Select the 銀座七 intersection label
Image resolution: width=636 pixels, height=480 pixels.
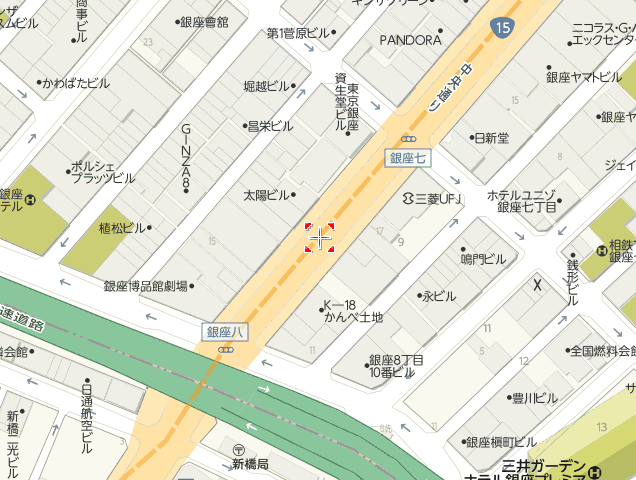408,158
